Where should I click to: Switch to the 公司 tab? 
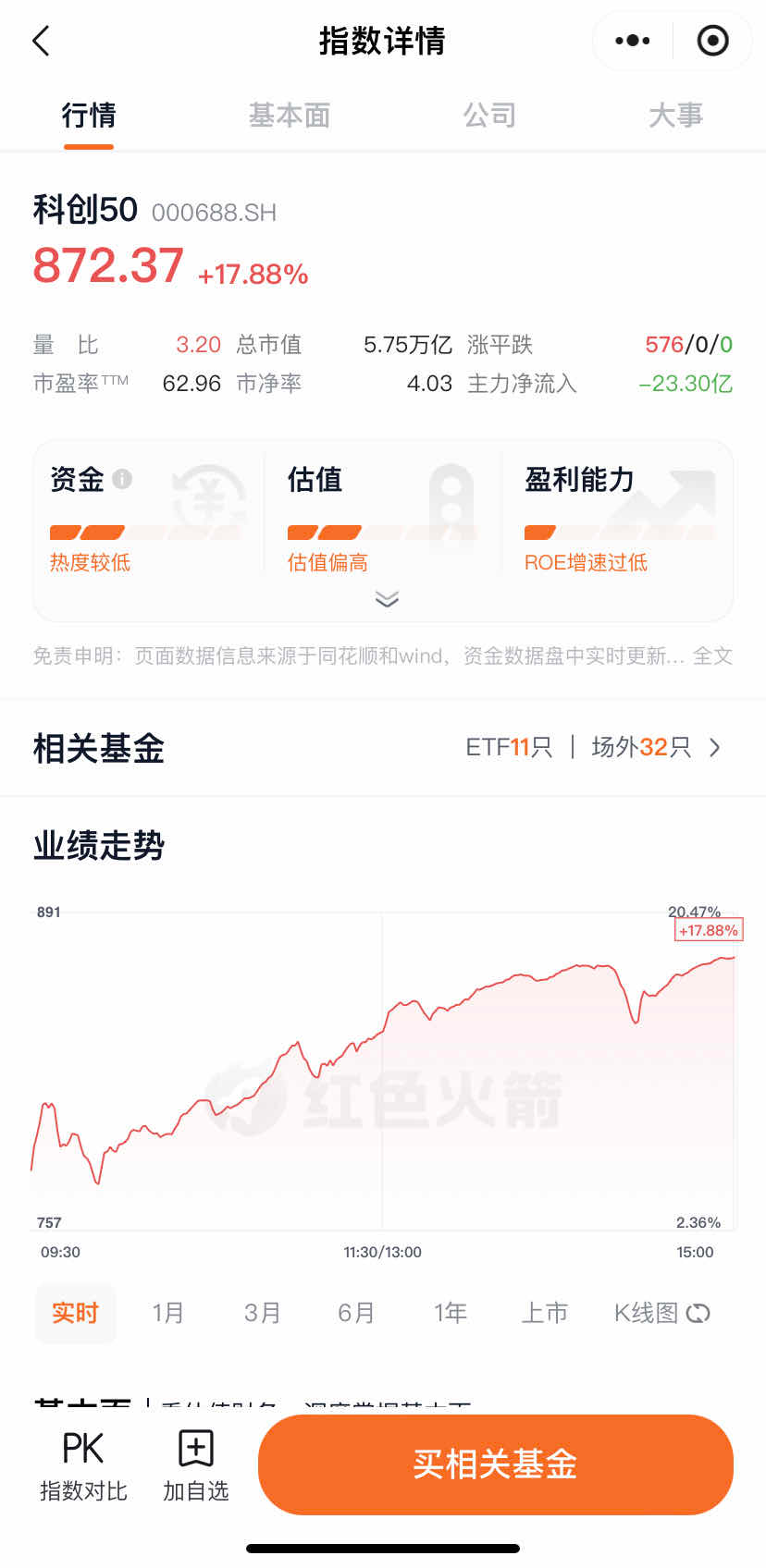tap(489, 116)
